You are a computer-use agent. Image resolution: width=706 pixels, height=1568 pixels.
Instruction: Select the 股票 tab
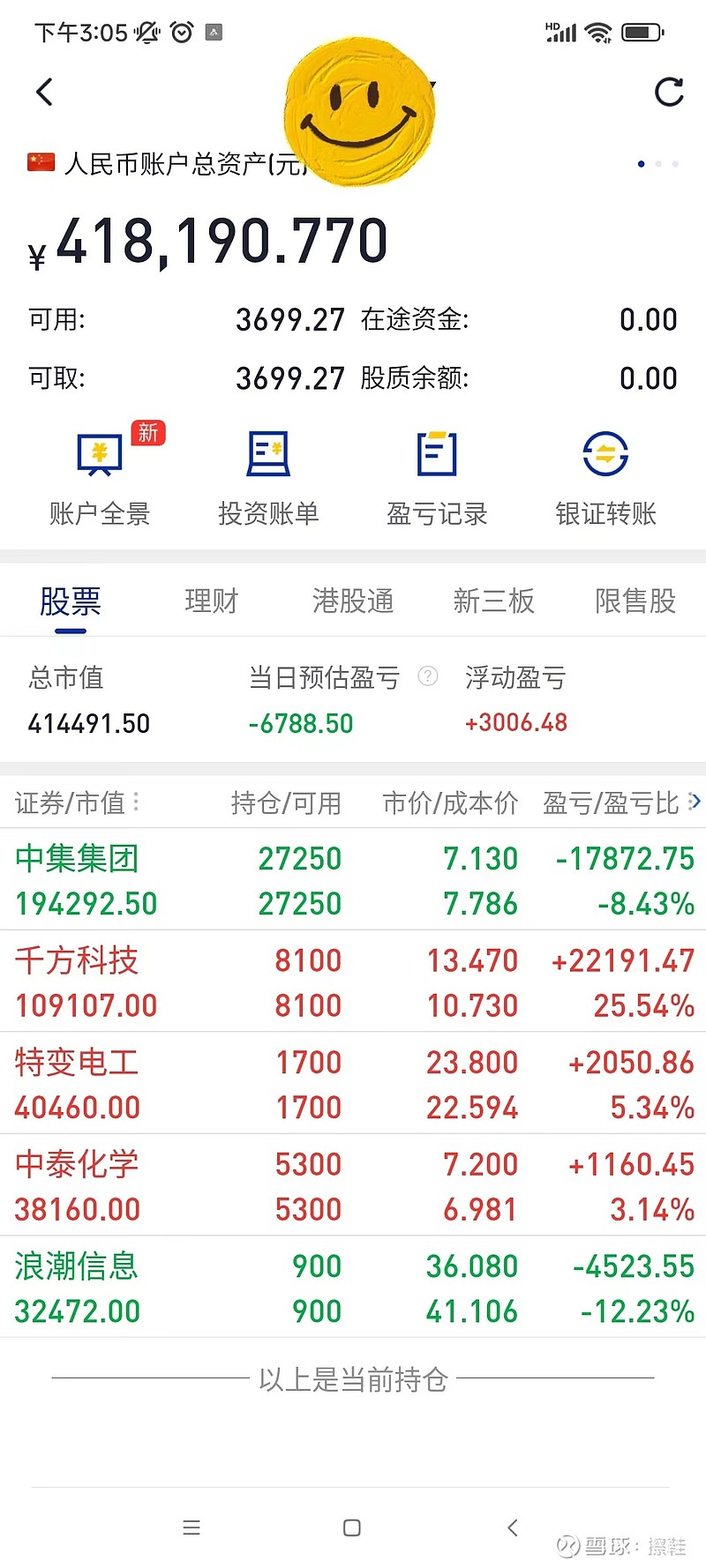(71, 601)
